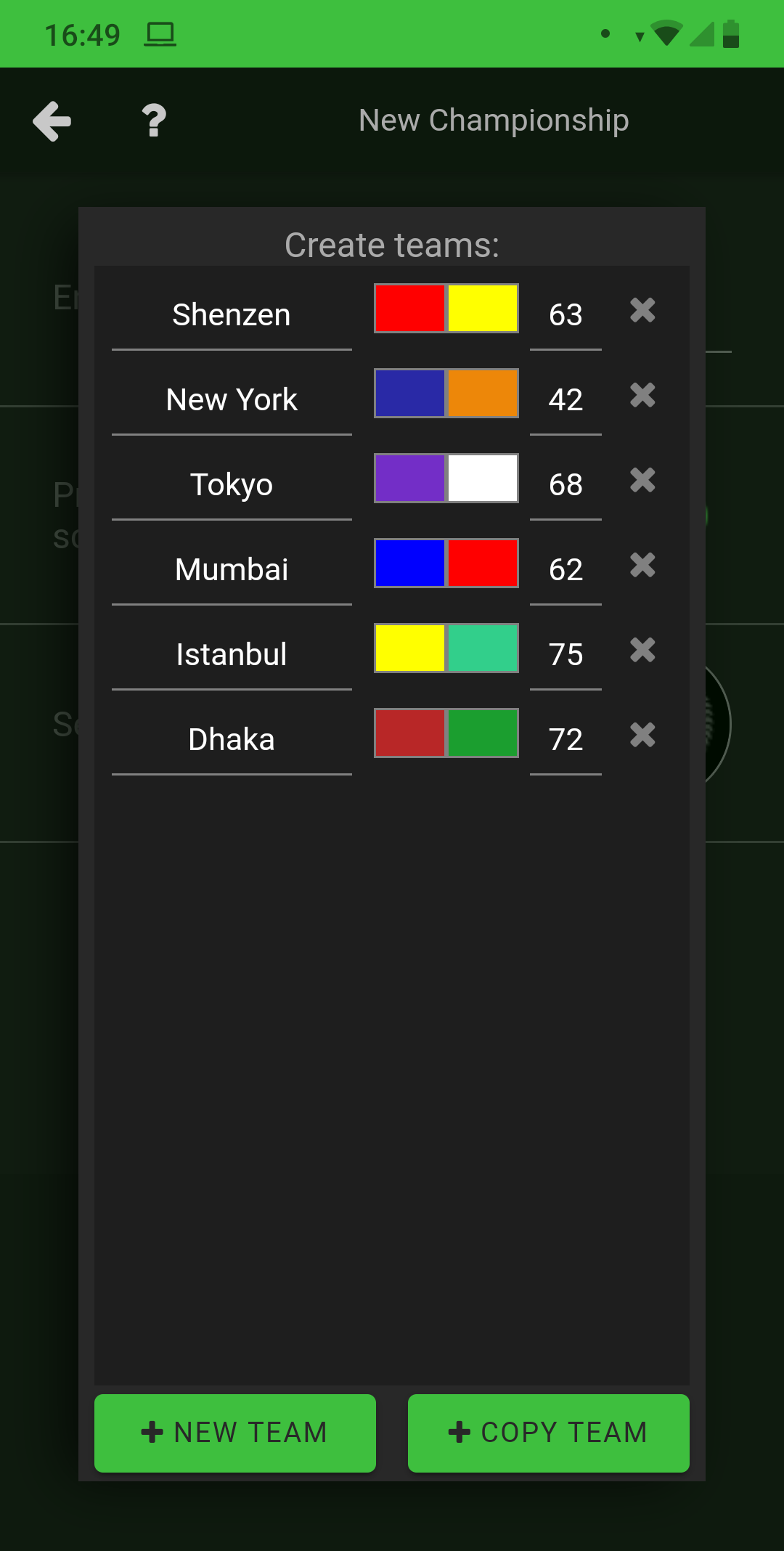784x1551 pixels.
Task: Delete the Mumbai team
Action: click(x=643, y=565)
